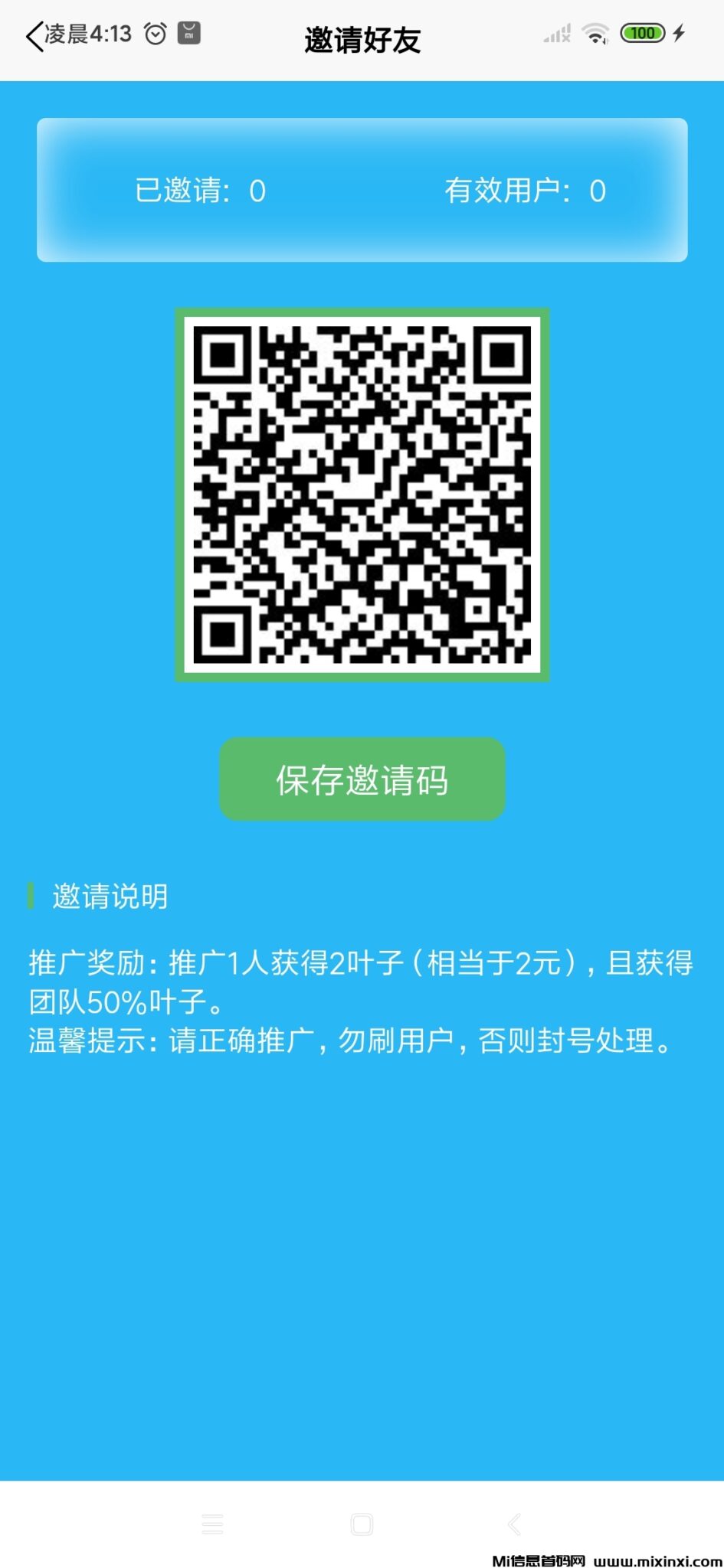
Task: Tap the alarm clock status bar icon
Action: pyautogui.click(x=156, y=34)
